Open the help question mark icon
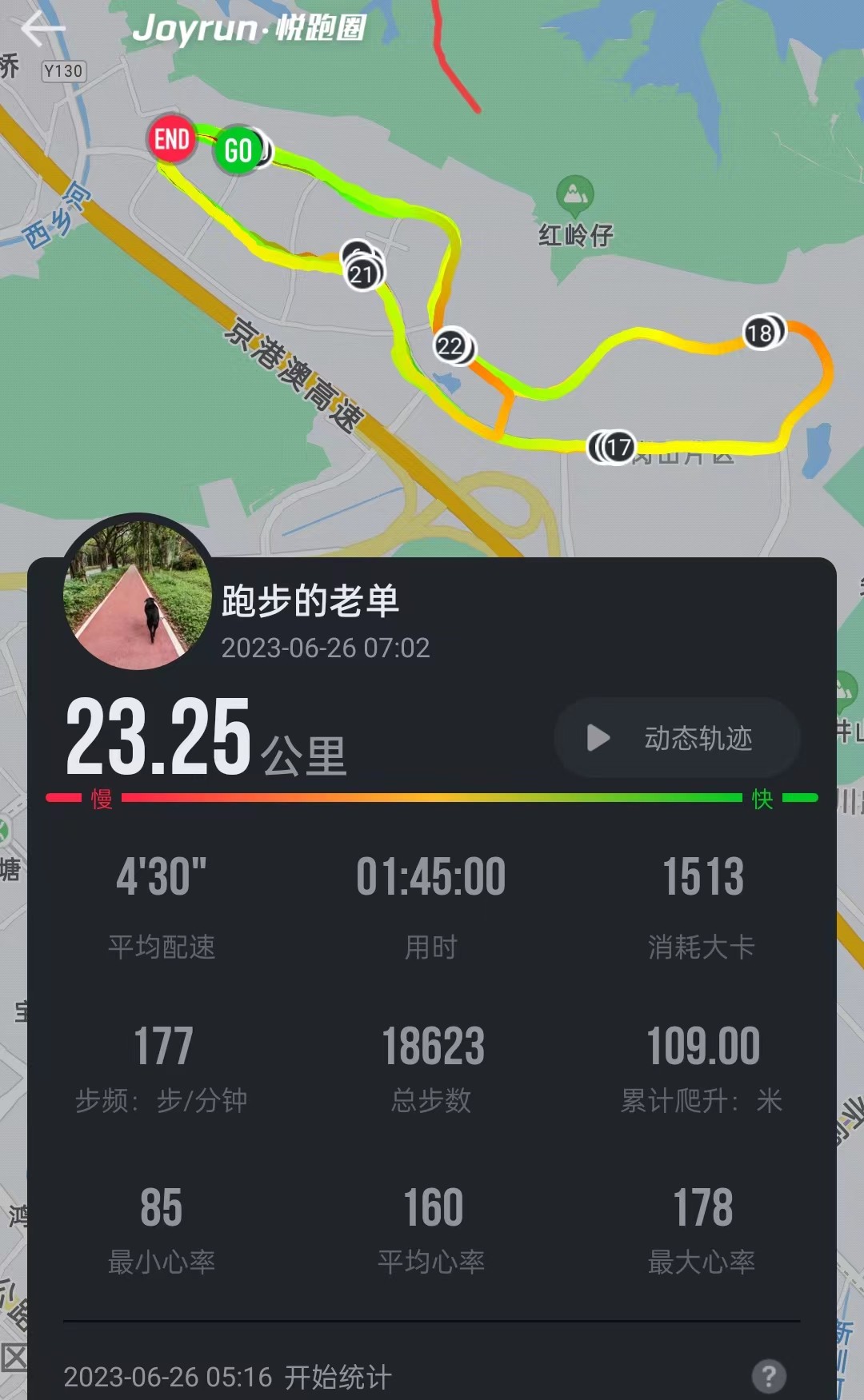 [x=769, y=1376]
